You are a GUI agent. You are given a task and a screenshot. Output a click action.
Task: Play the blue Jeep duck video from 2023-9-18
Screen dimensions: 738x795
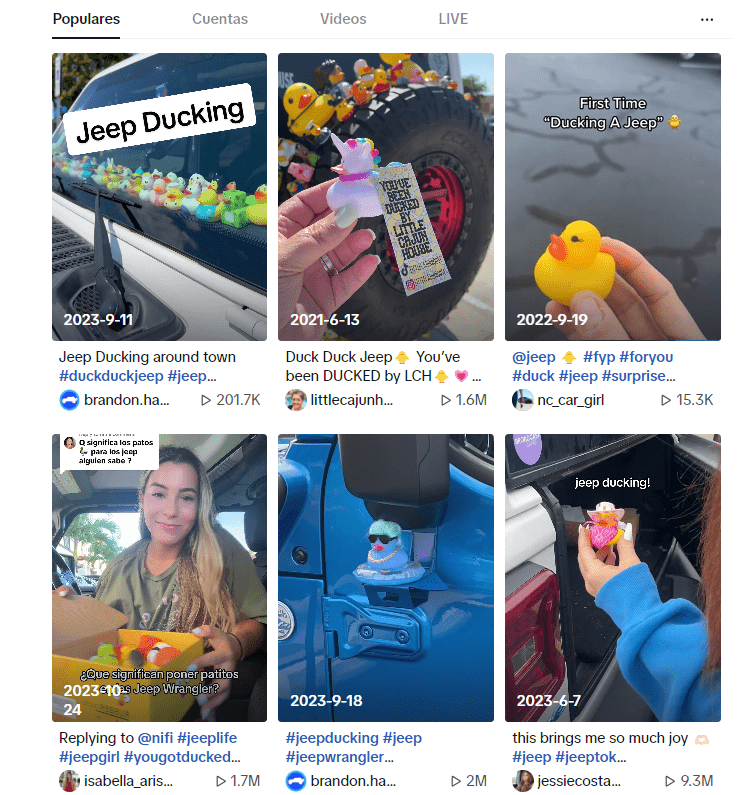385,577
